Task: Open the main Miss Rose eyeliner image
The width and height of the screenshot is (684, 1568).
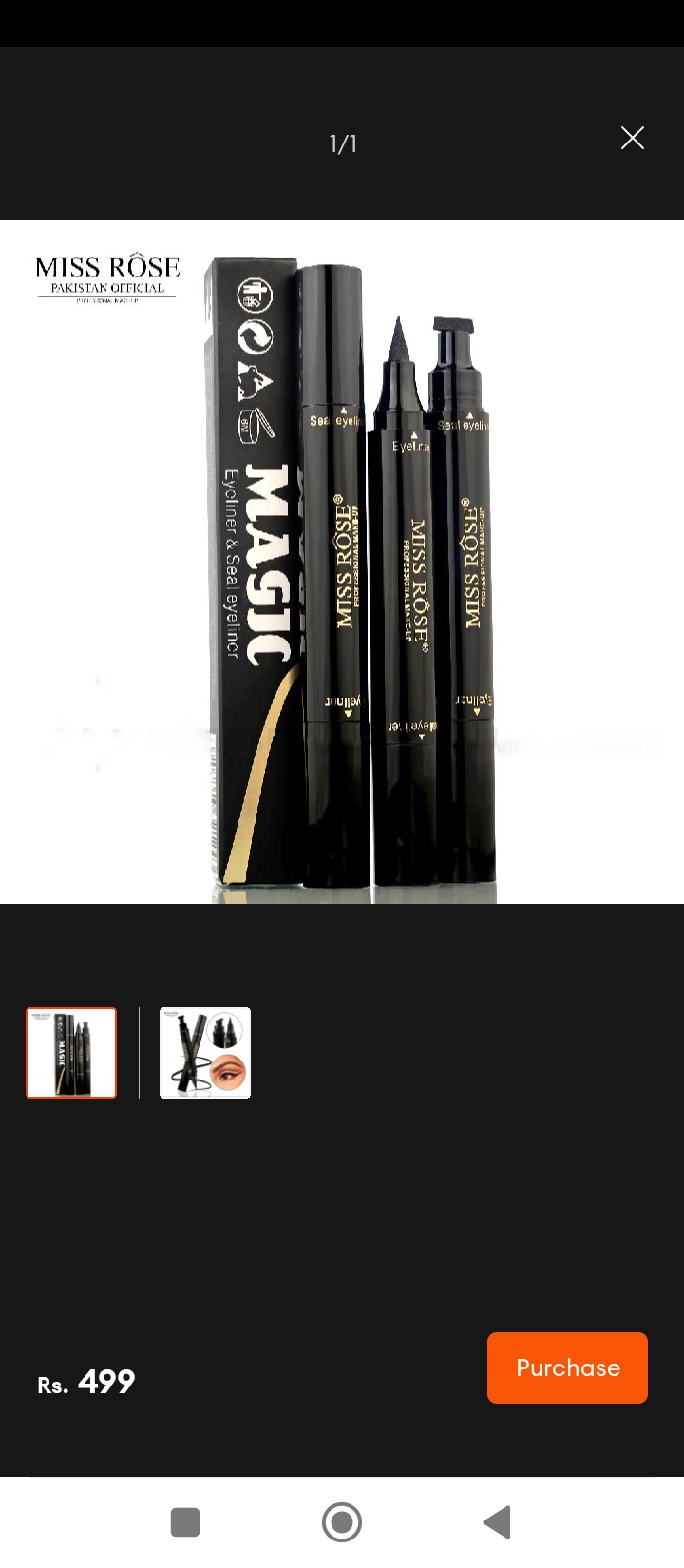Action: [342, 561]
